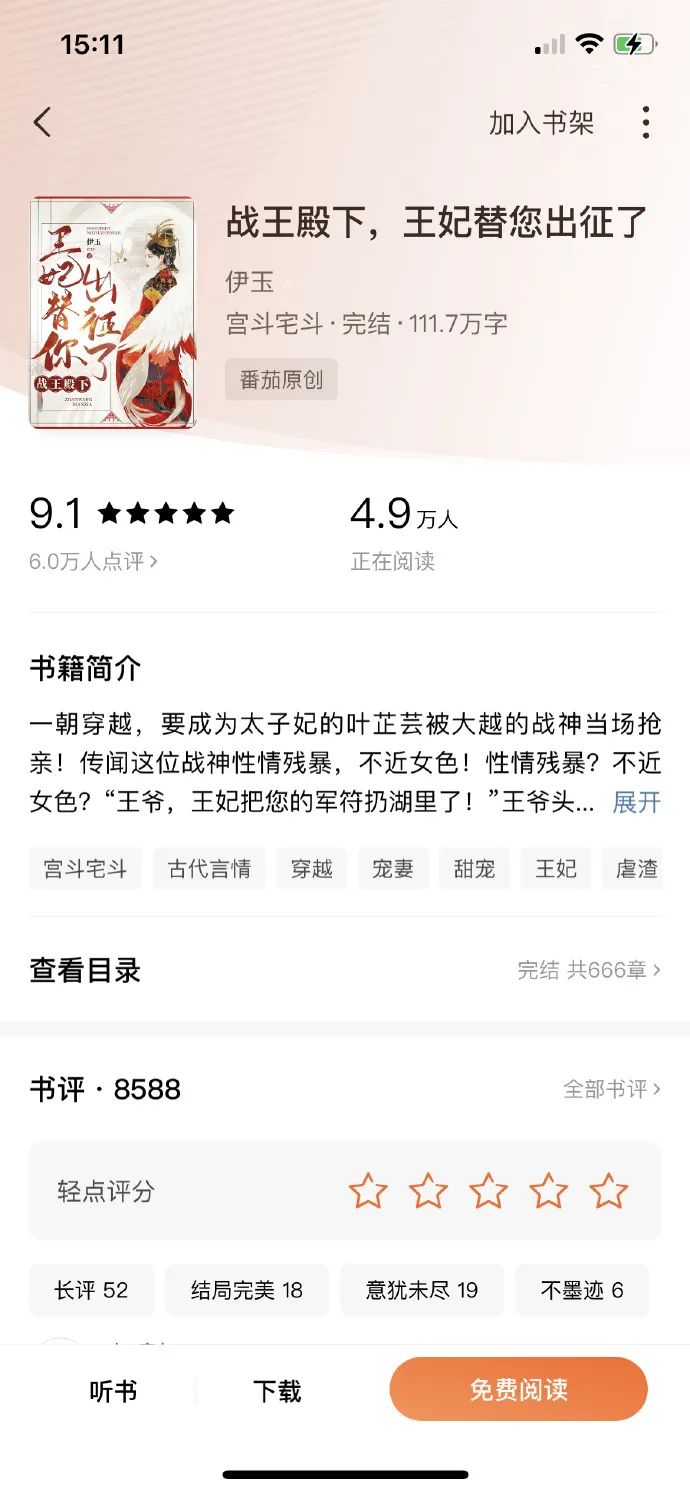Image resolution: width=690 pixels, height=1493 pixels.
Task: Tap 听书 to listen to the book
Action: [113, 1391]
